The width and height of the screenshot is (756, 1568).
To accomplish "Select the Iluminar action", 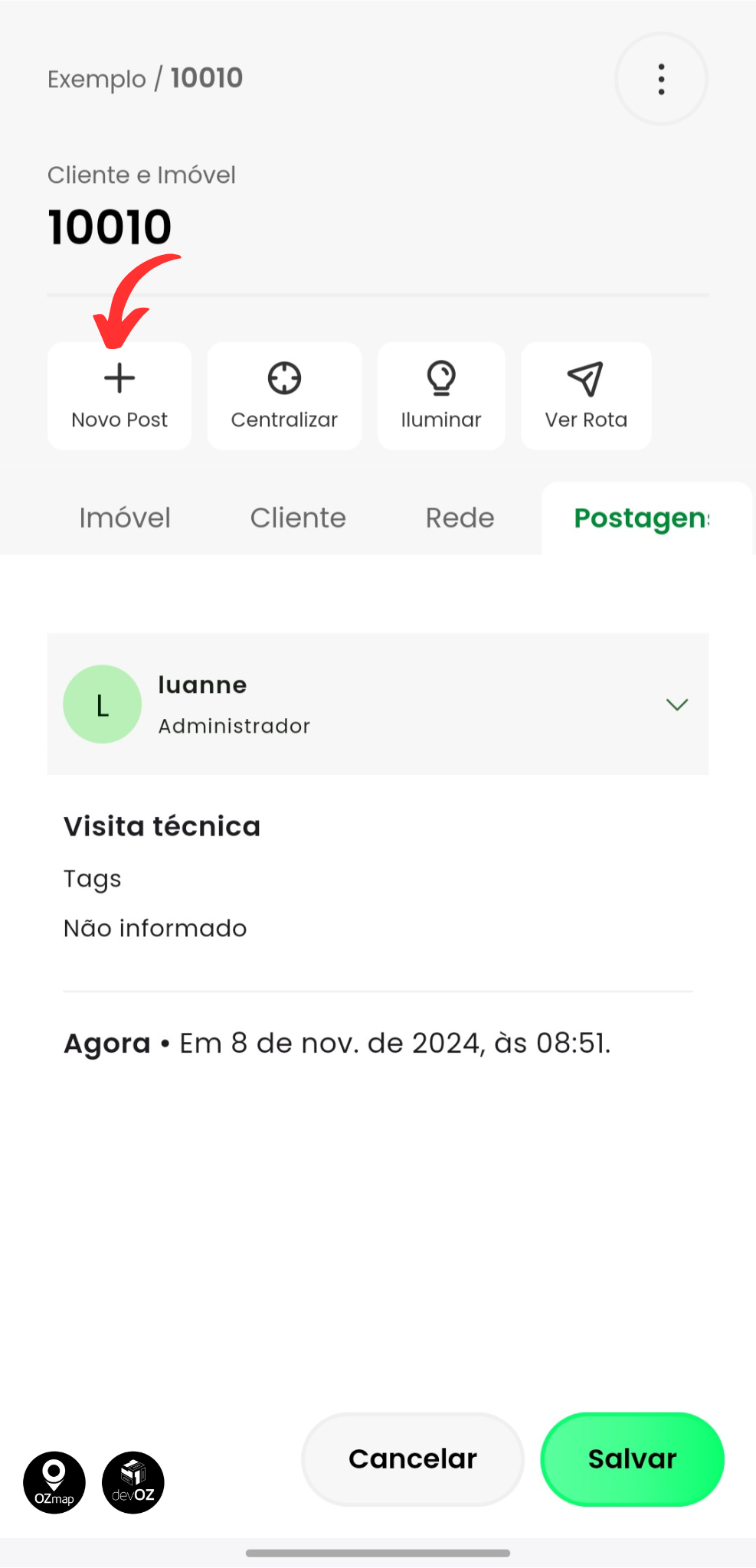I will pos(441,396).
